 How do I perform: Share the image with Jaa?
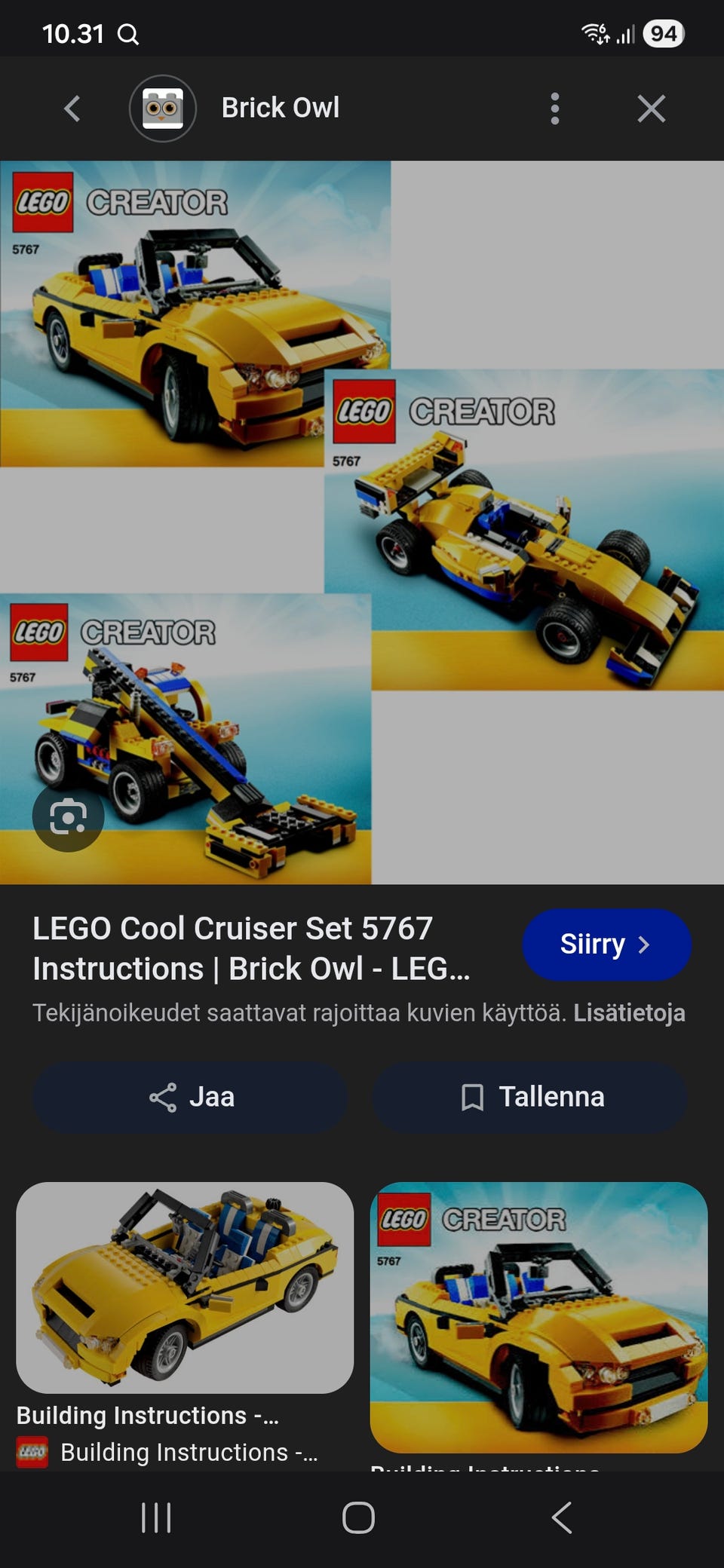(190, 1097)
